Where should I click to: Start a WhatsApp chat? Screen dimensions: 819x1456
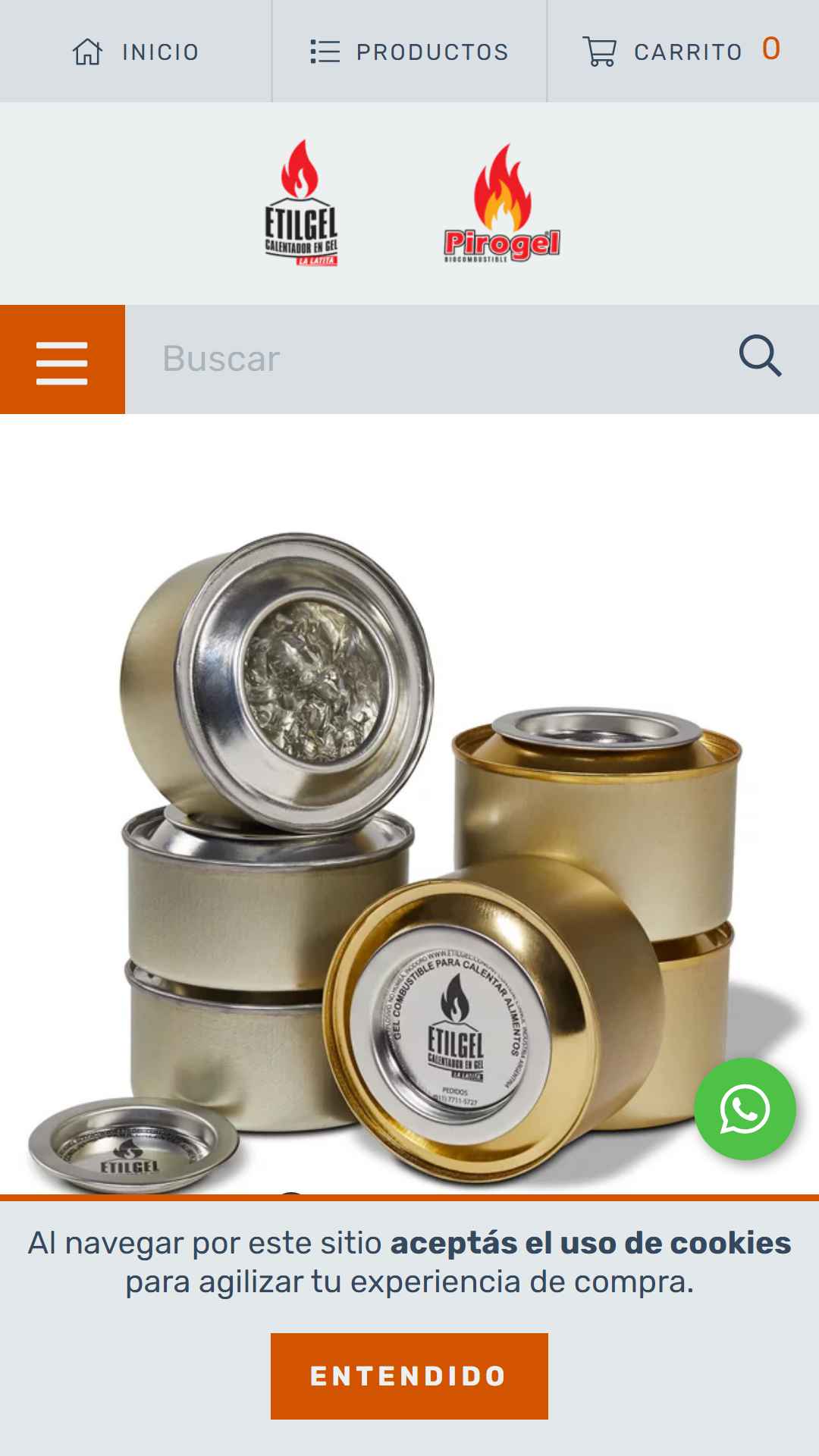coord(745,1109)
